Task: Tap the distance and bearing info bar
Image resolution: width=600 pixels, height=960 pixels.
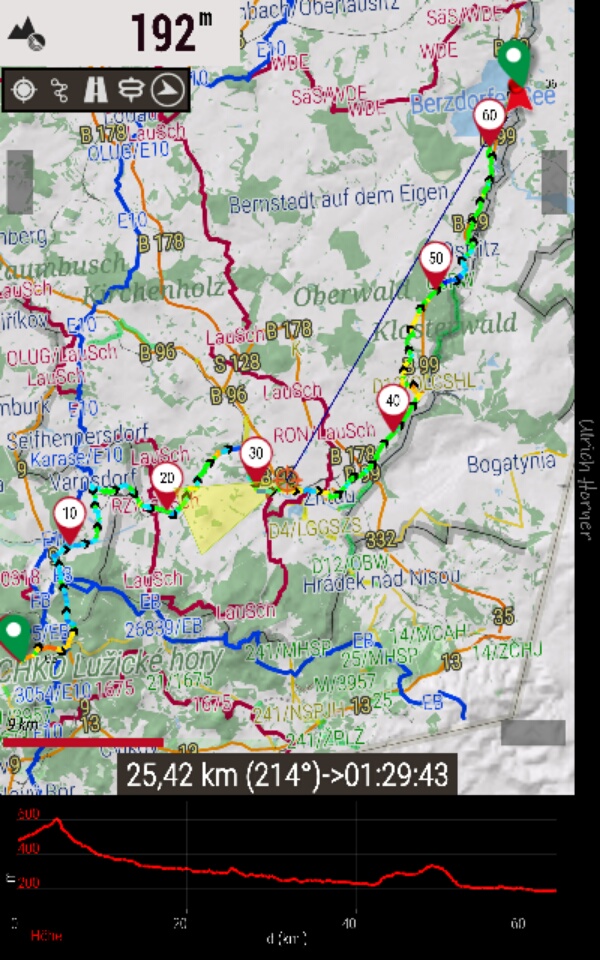Action: click(x=287, y=774)
